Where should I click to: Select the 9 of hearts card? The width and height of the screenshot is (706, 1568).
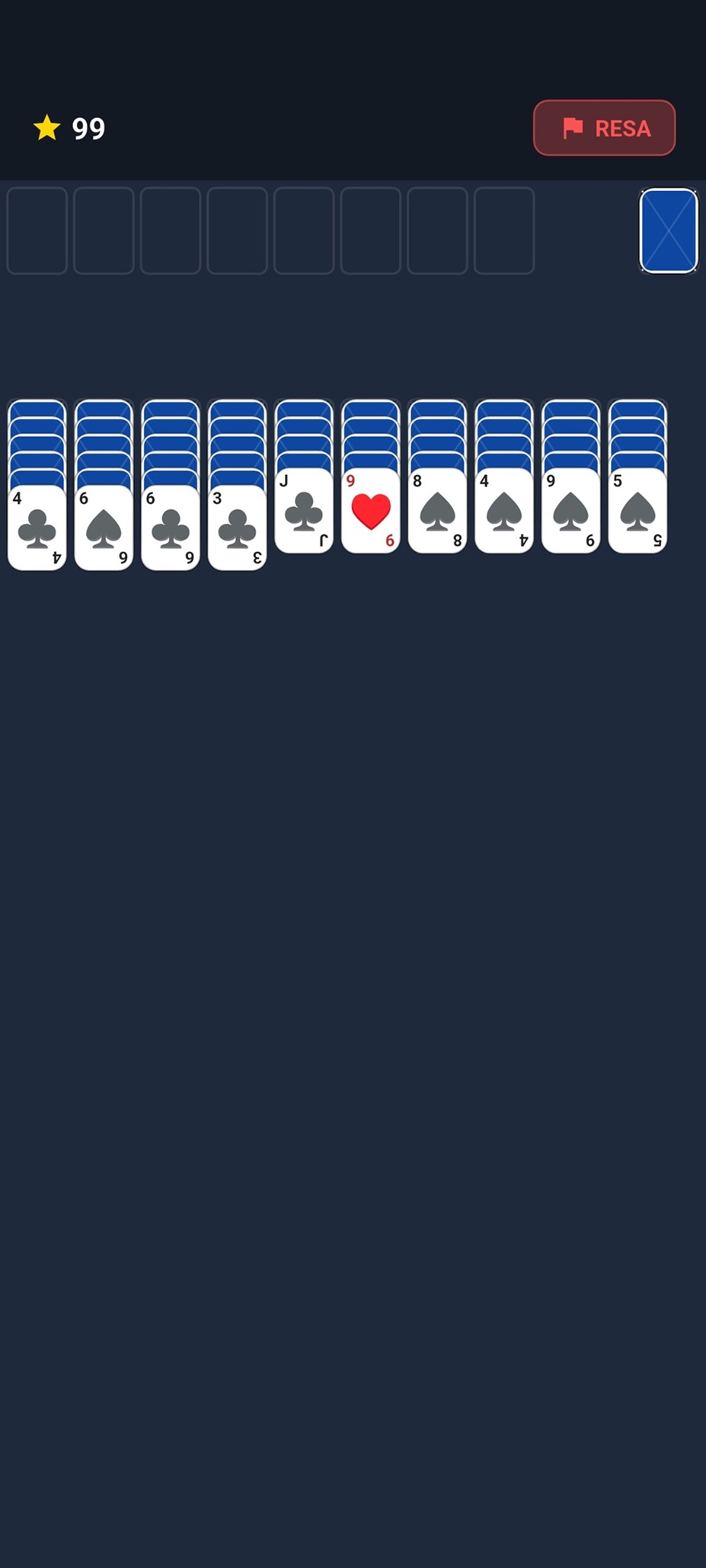click(x=371, y=511)
